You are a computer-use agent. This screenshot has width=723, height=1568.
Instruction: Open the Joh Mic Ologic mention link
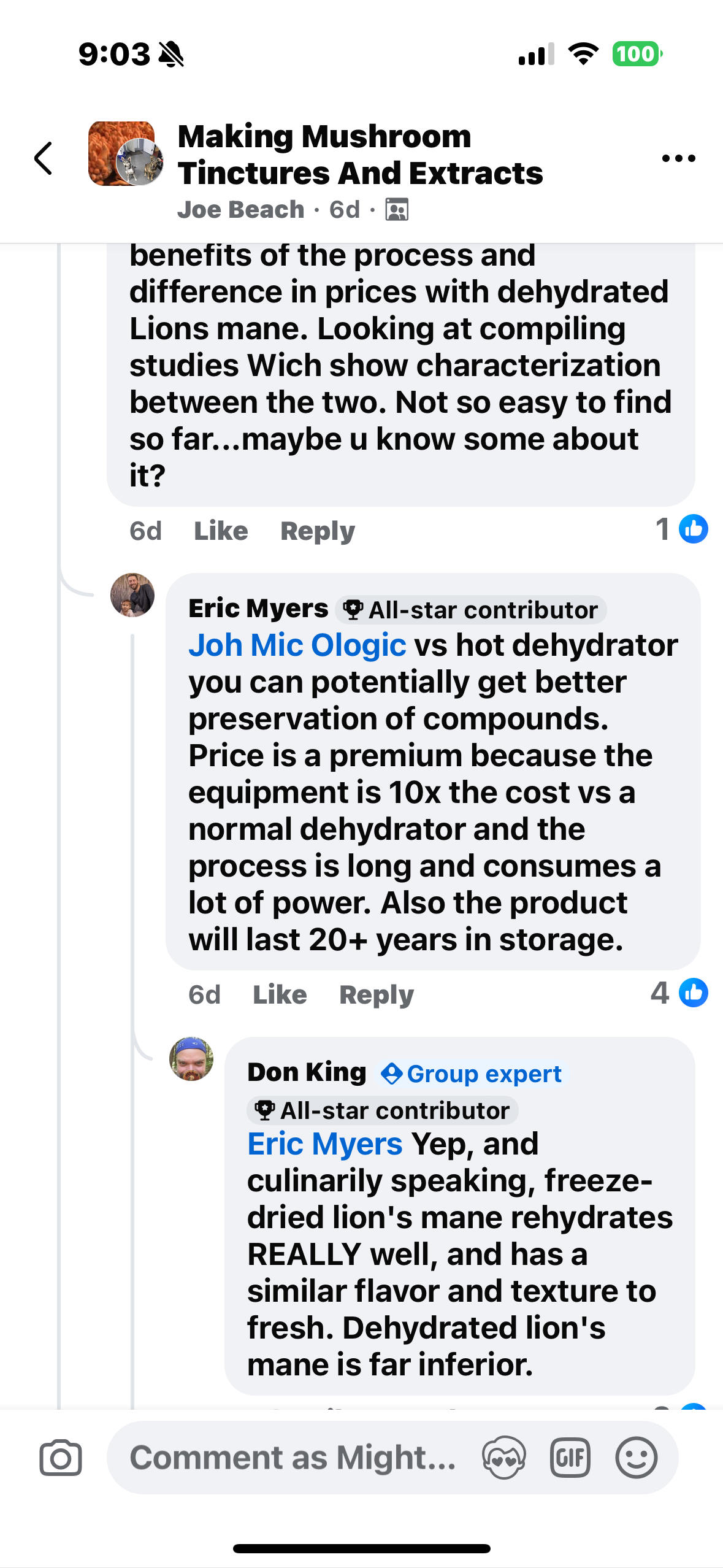[x=297, y=645]
